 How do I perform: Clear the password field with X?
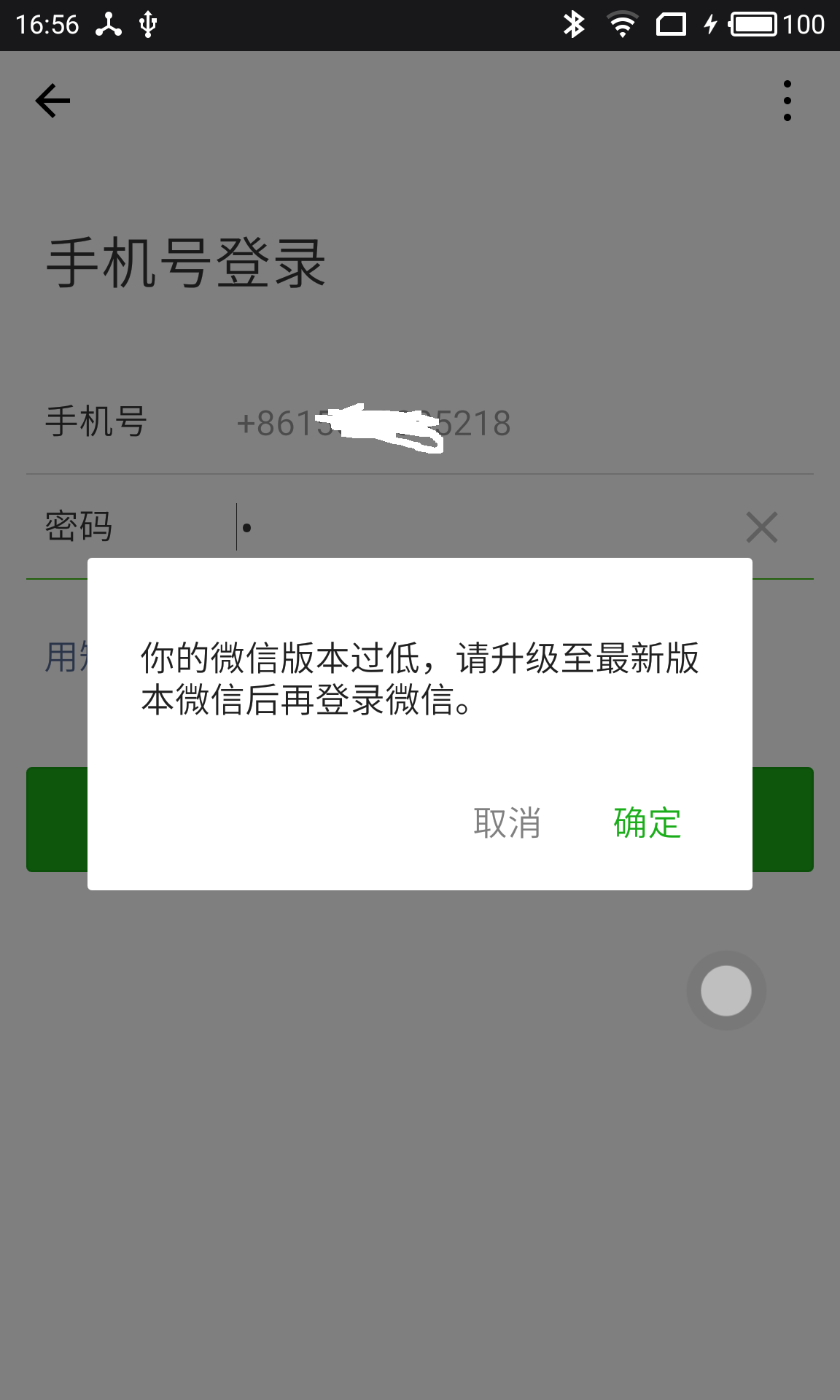(x=761, y=527)
